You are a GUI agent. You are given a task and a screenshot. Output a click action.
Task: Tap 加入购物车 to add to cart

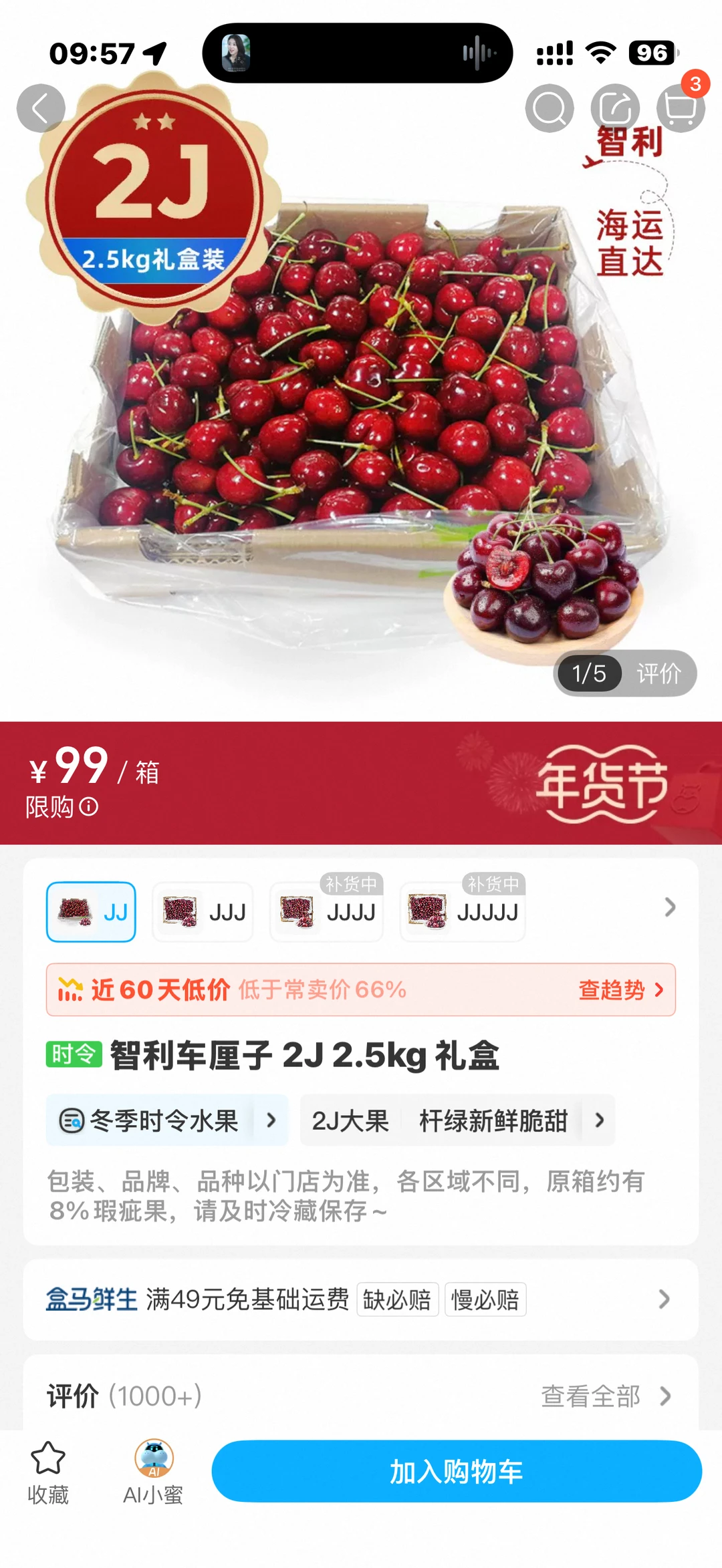(x=457, y=1471)
